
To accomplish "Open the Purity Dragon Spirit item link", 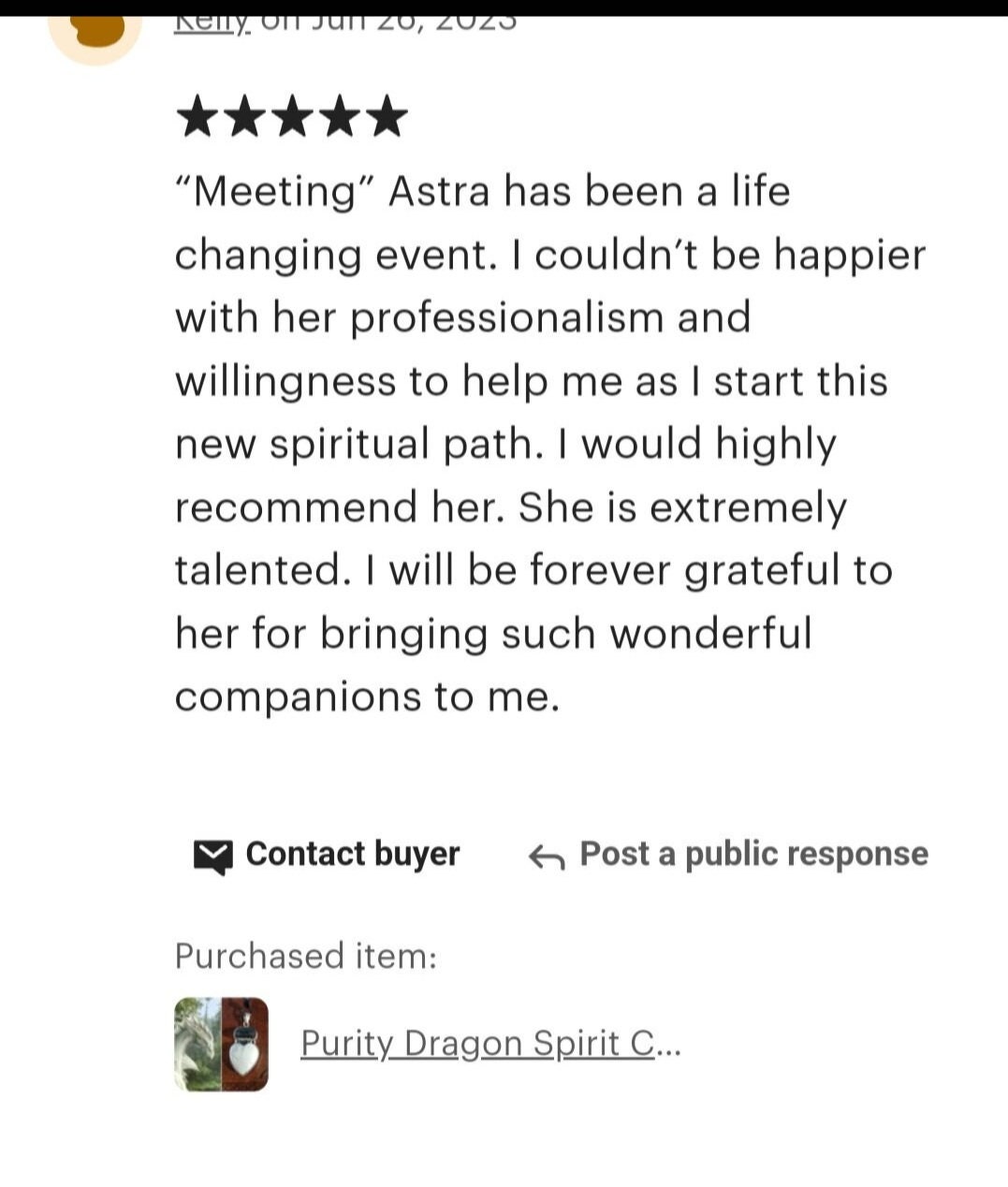I will point(489,1044).
